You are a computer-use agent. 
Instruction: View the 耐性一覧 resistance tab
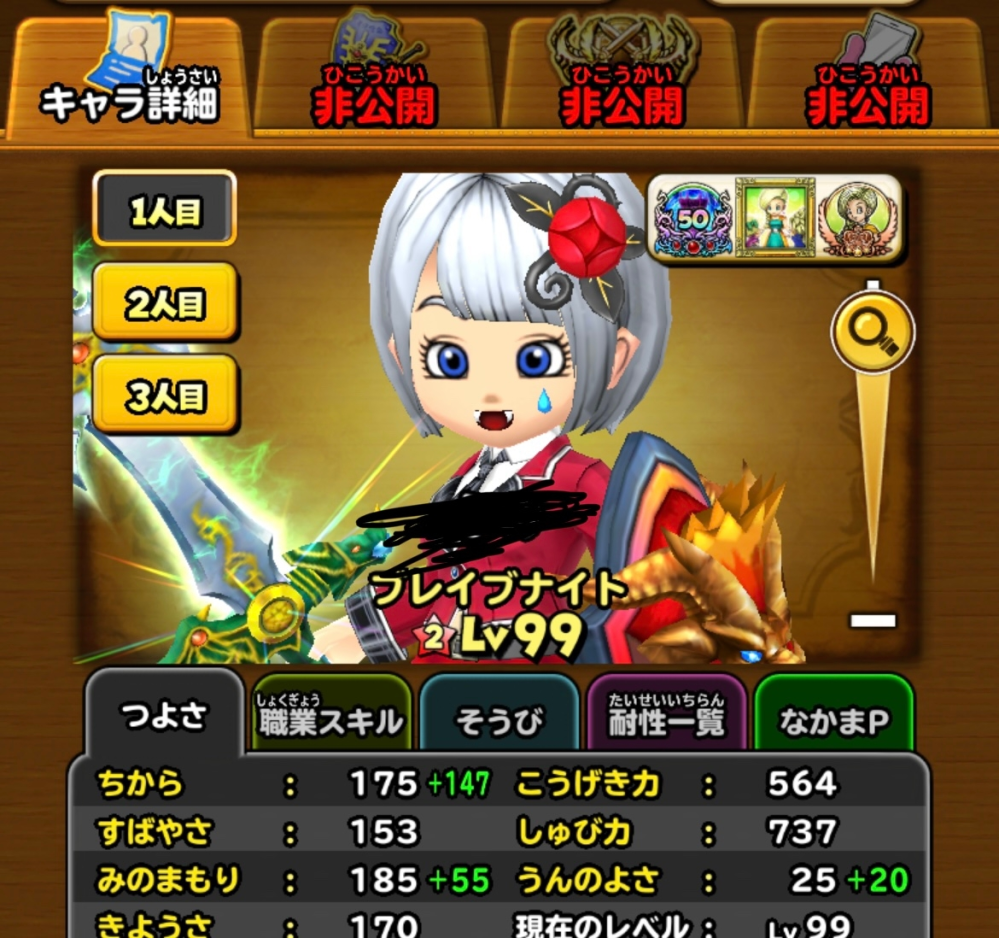tap(666, 717)
